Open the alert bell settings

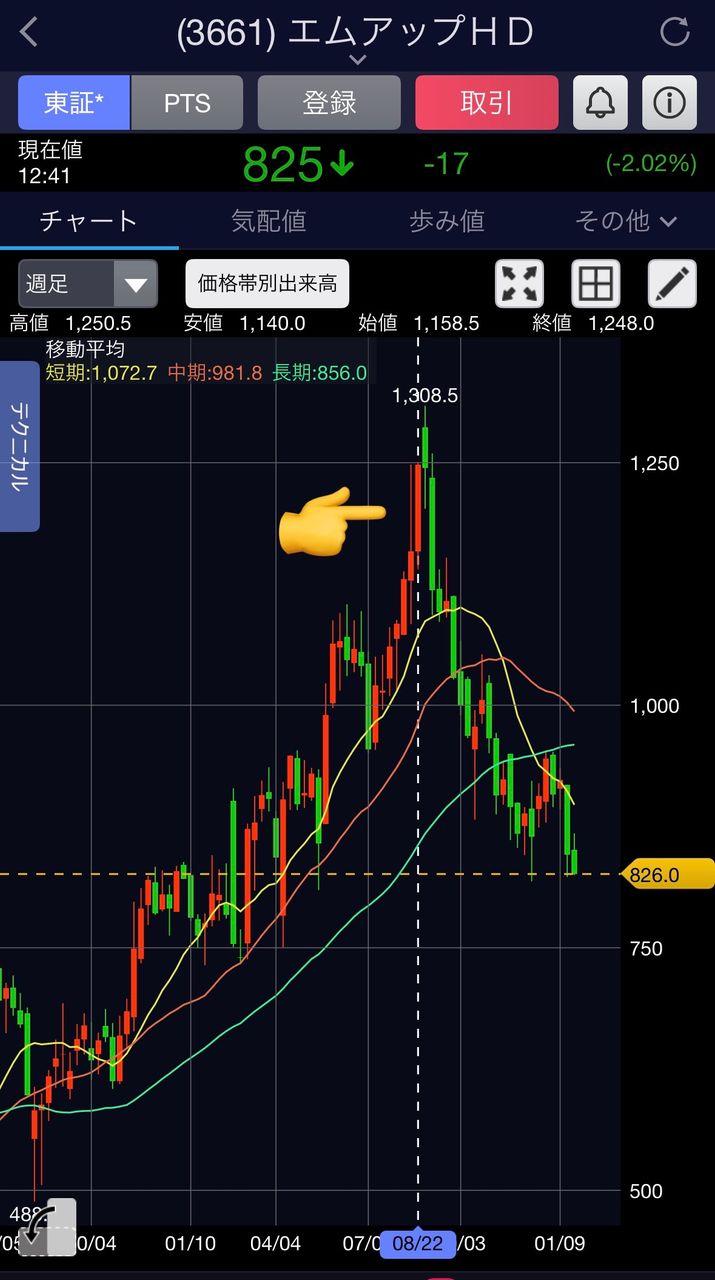[x=600, y=102]
